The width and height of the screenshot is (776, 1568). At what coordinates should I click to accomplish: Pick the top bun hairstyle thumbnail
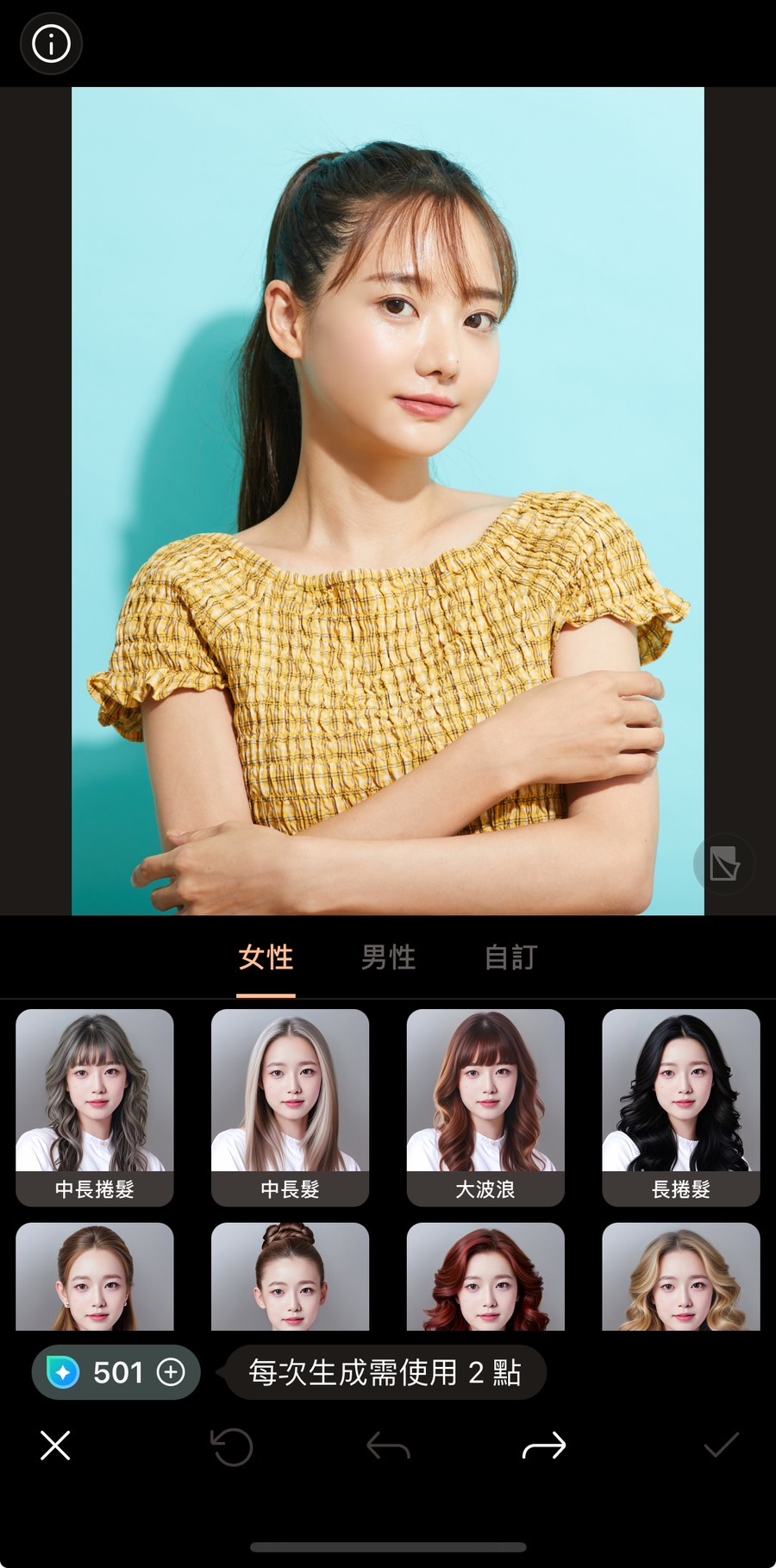[x=290, y=1276]
